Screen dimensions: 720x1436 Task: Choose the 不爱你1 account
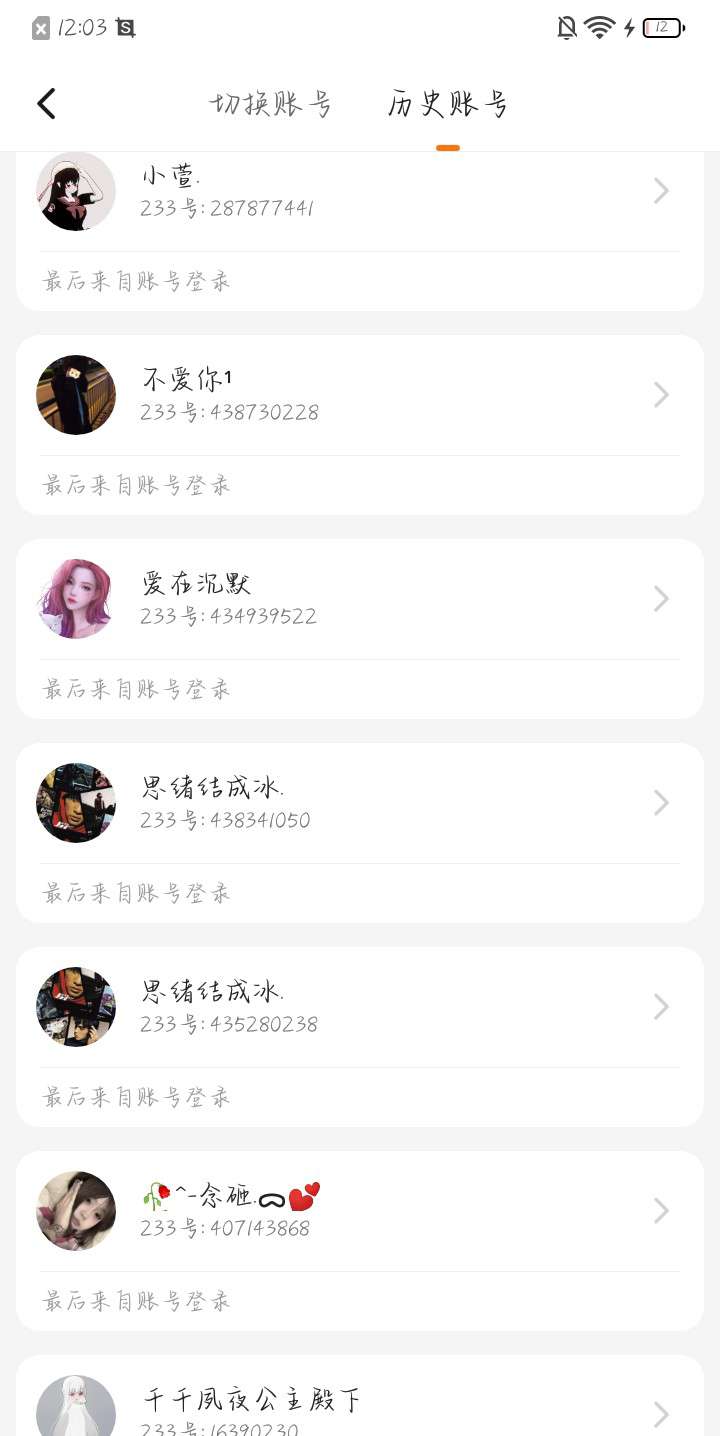click(x=360, y=395)
